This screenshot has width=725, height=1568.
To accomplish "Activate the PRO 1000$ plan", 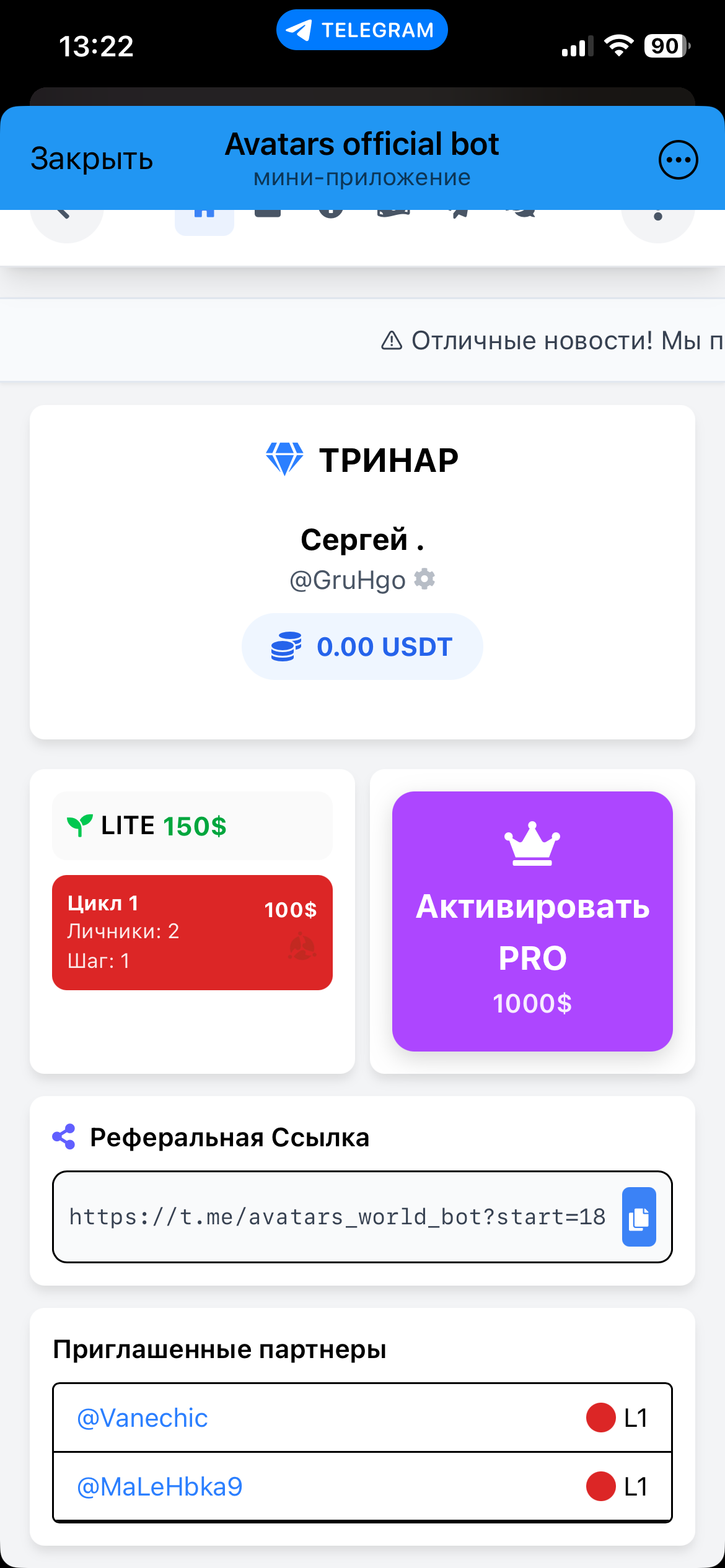I will 532,921.
